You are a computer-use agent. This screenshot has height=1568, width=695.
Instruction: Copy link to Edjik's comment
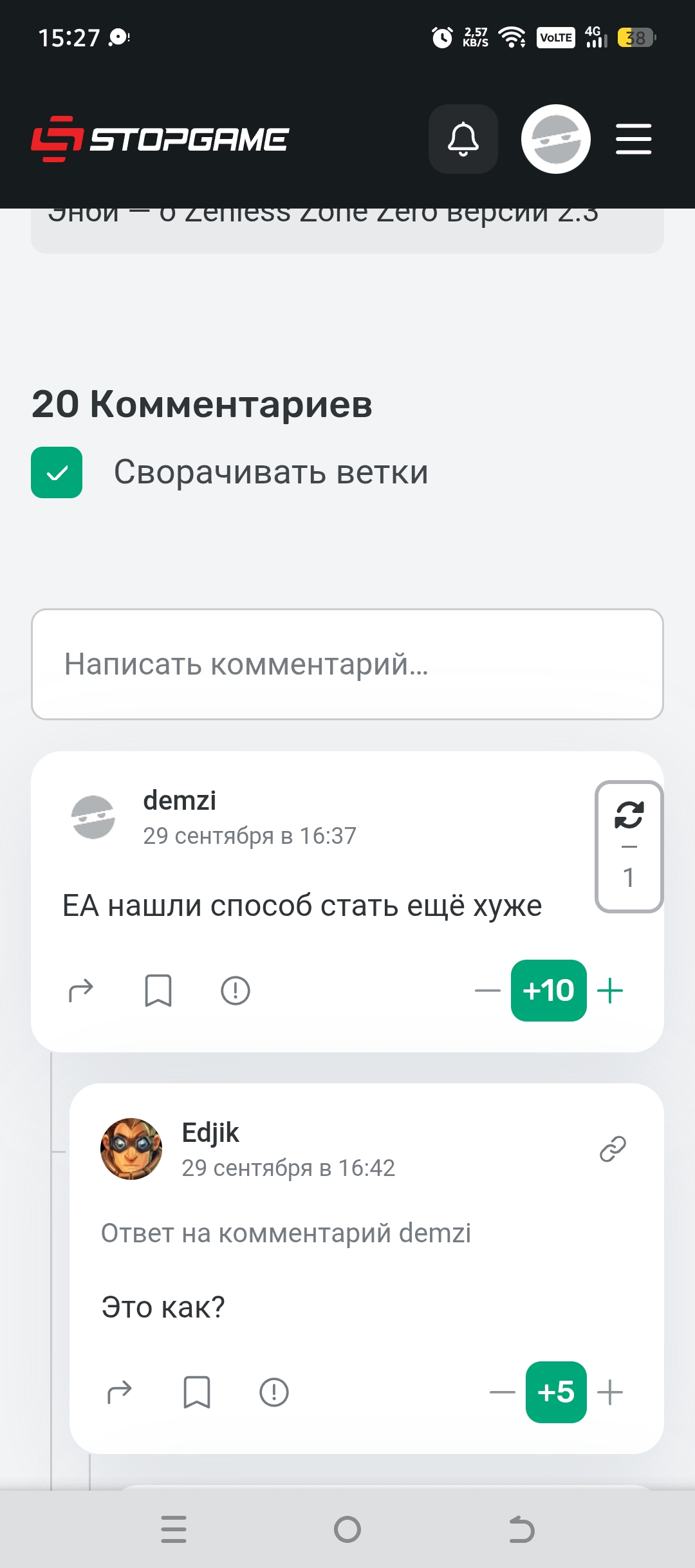613,1149
